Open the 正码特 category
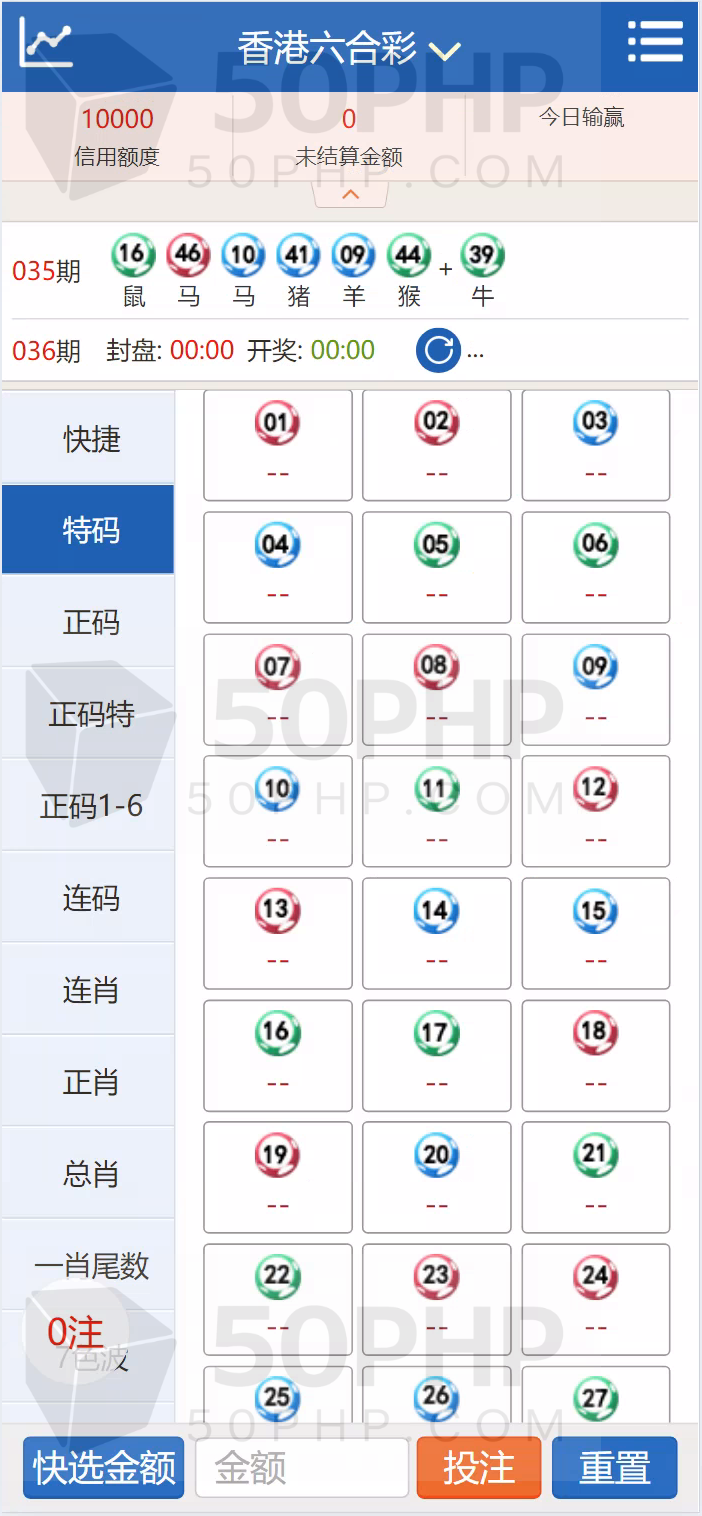702x1516 pixels. point(90,714)
